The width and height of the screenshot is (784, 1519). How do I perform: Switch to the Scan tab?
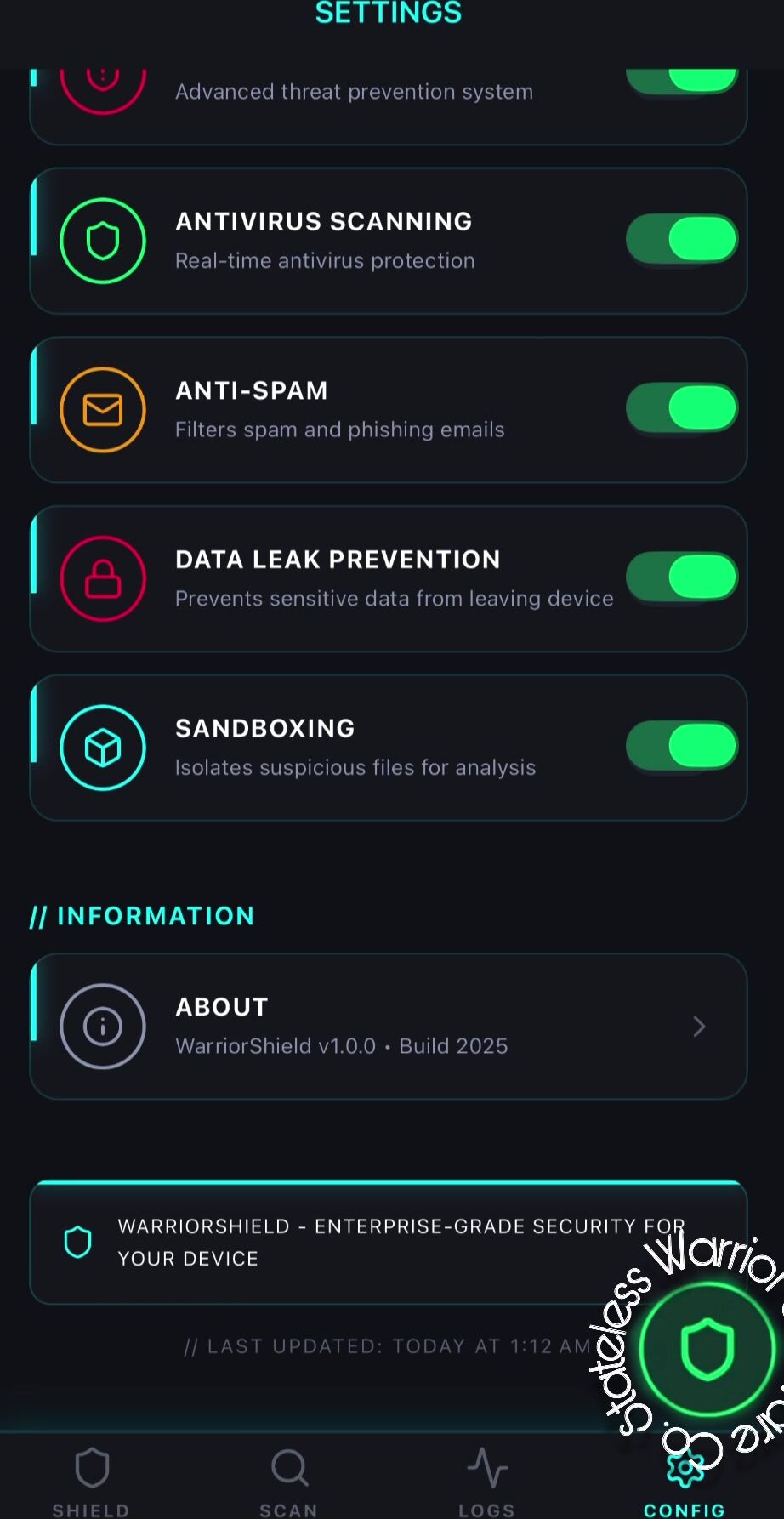288,1481
